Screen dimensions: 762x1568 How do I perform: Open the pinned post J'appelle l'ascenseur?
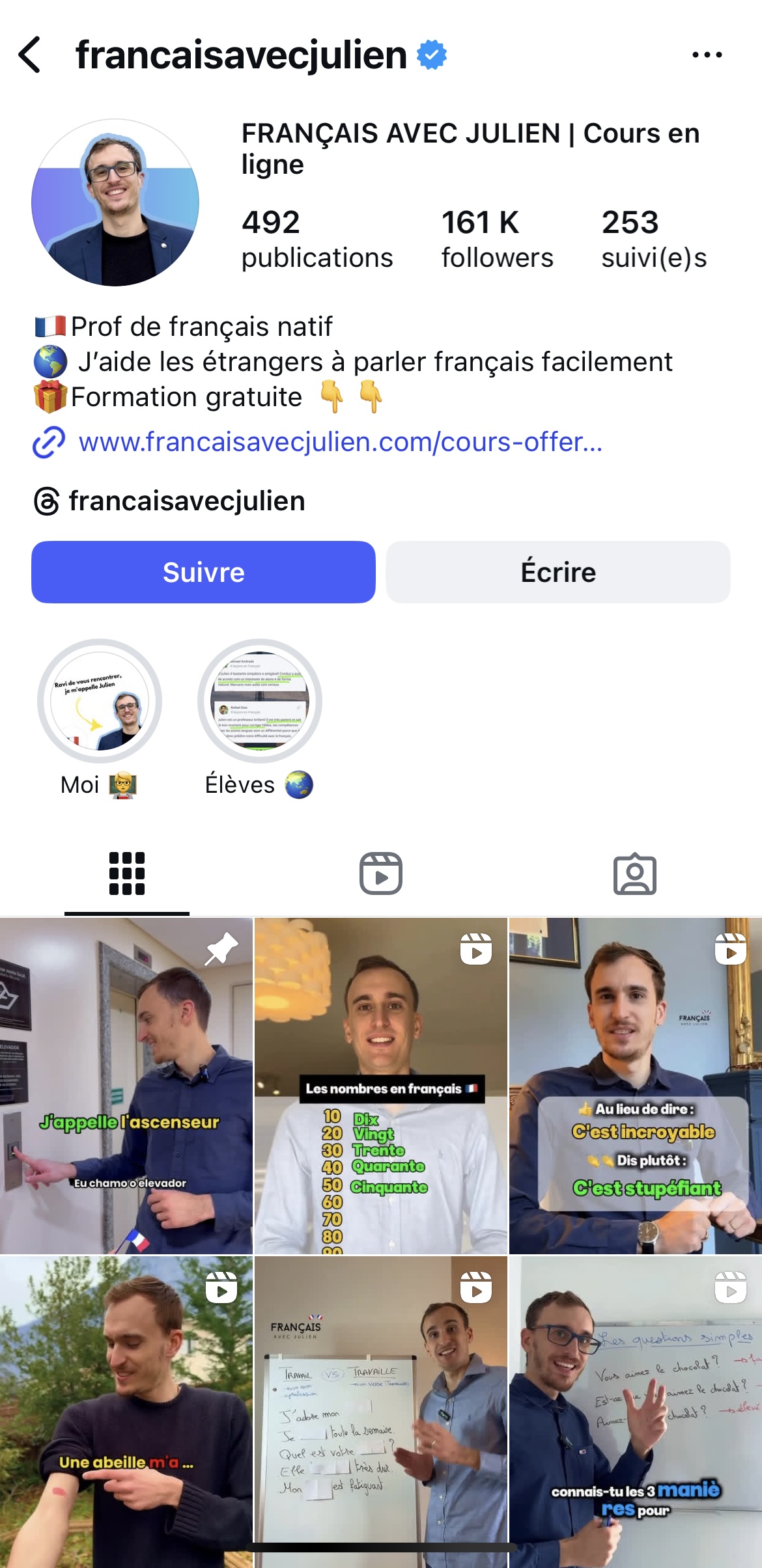coord(126,1086)
